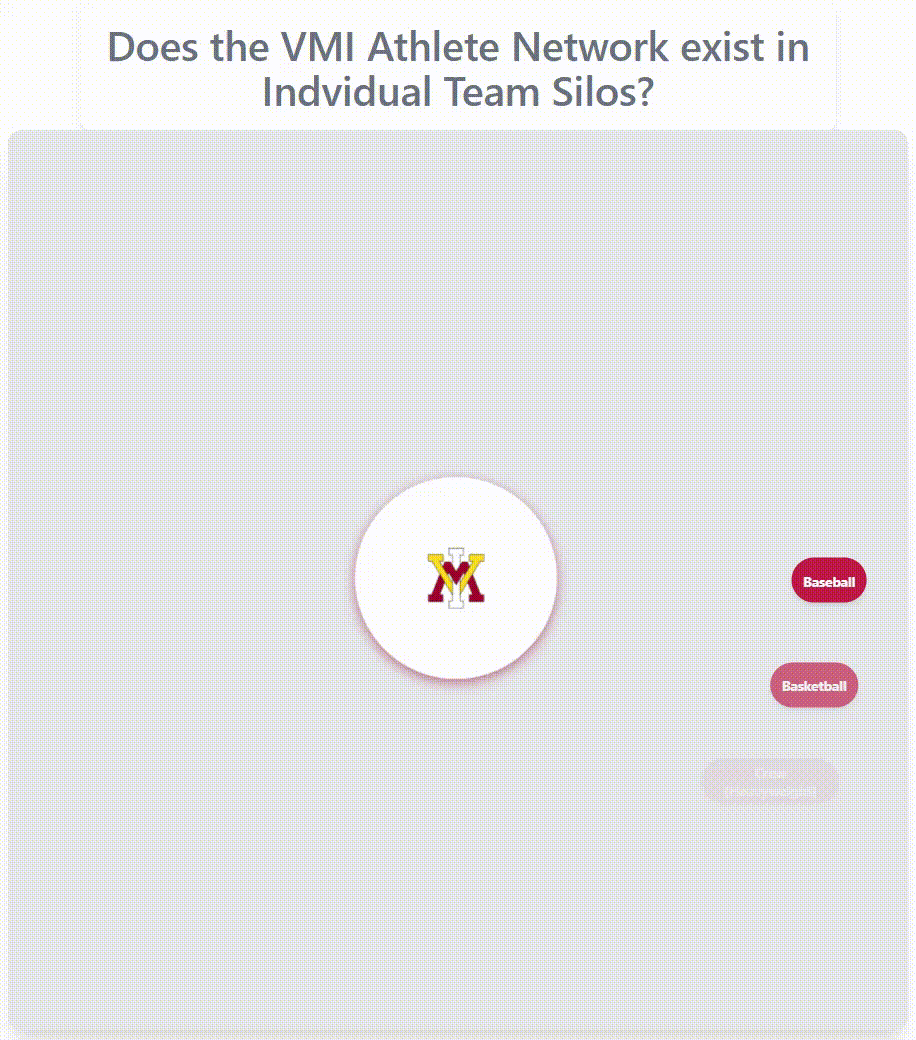Select the Baseball team node
The image size is (916, 1040).
tap(829, 581)
